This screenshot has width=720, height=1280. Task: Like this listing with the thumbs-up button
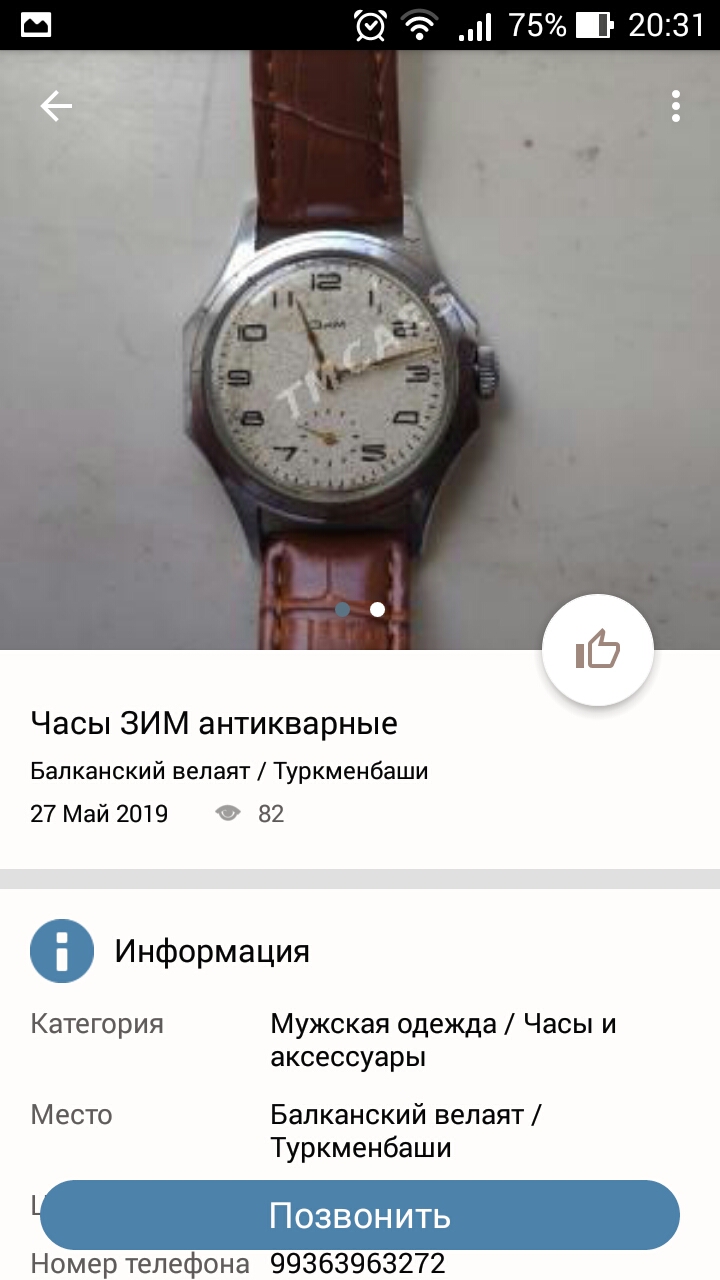598,651
